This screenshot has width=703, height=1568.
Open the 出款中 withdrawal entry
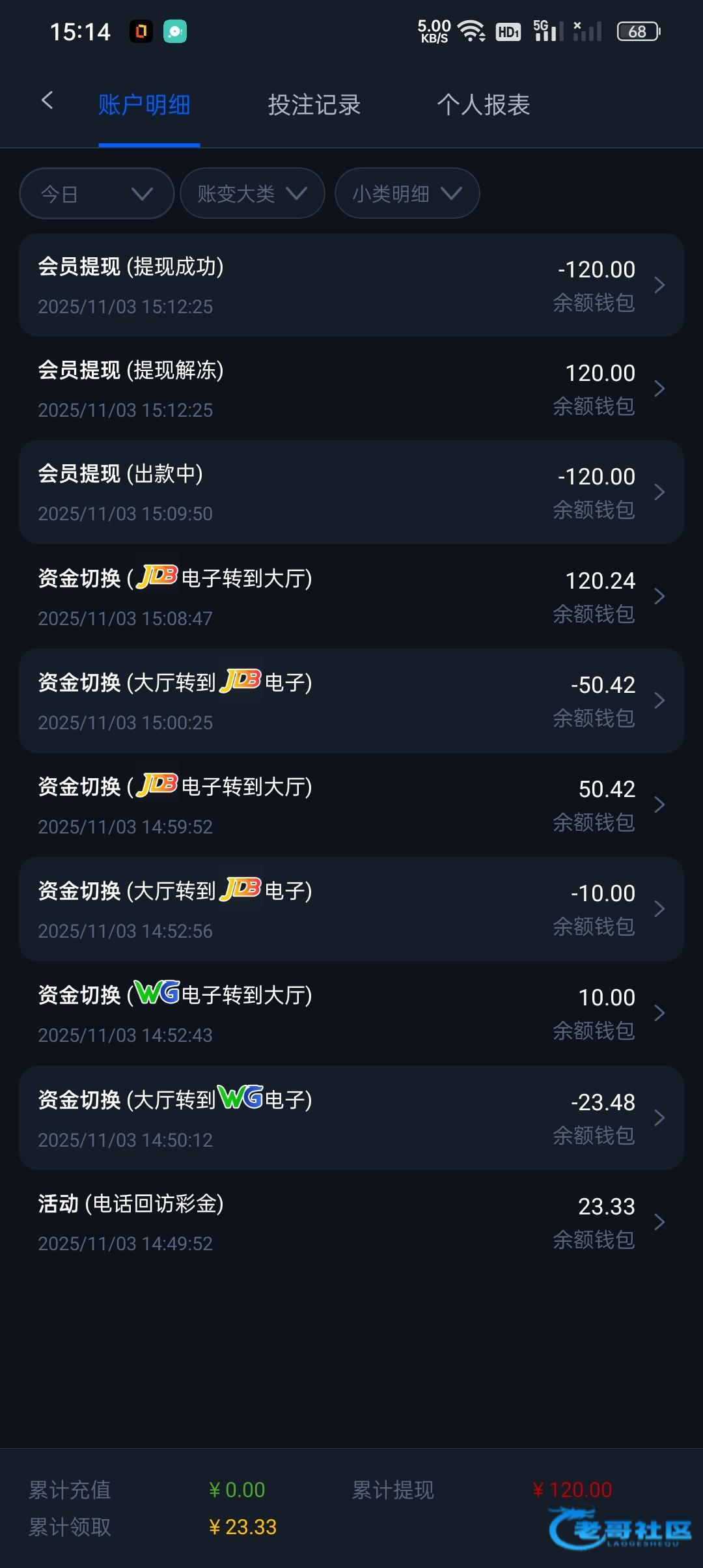point(351,492)
